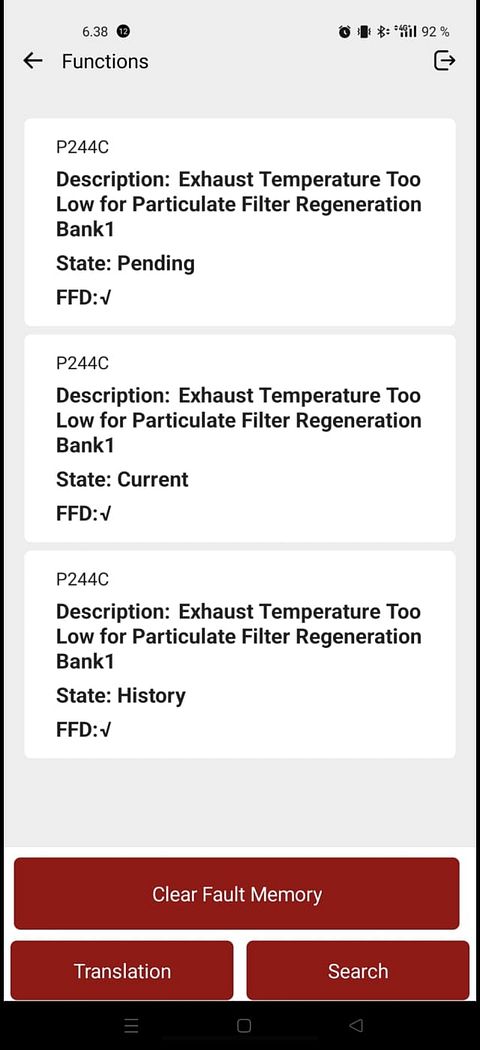Tap the Search button
This screenshot has height=1050, width=480.
357,970
